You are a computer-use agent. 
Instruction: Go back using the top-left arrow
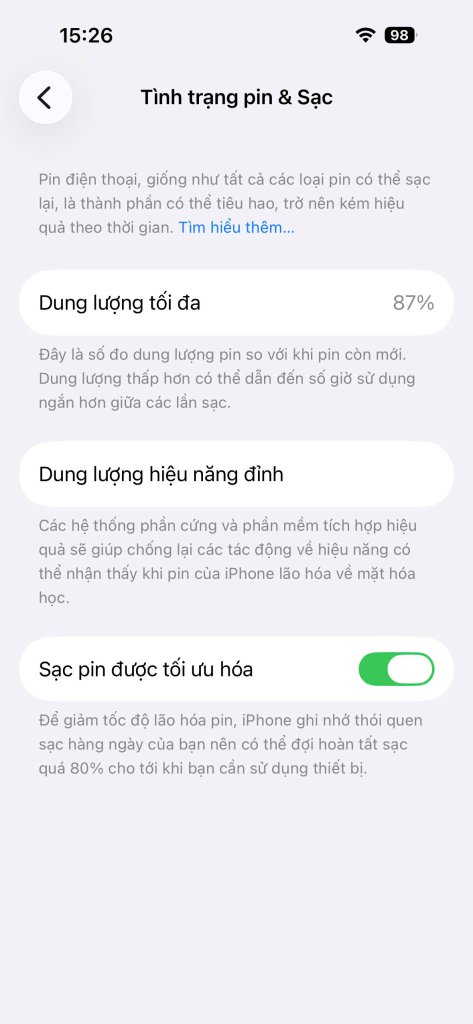[x=45, y=97]
